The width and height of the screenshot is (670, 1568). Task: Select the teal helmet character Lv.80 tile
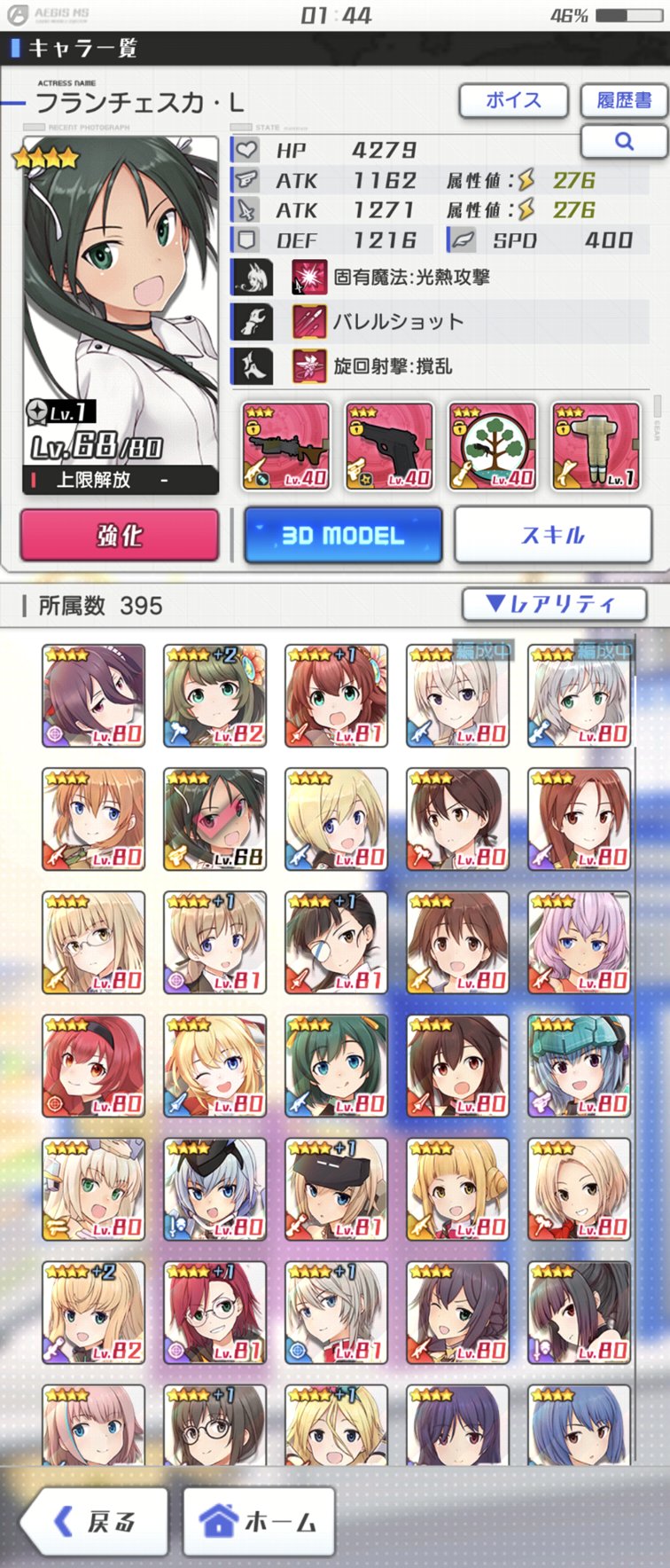click(580, 1065)
